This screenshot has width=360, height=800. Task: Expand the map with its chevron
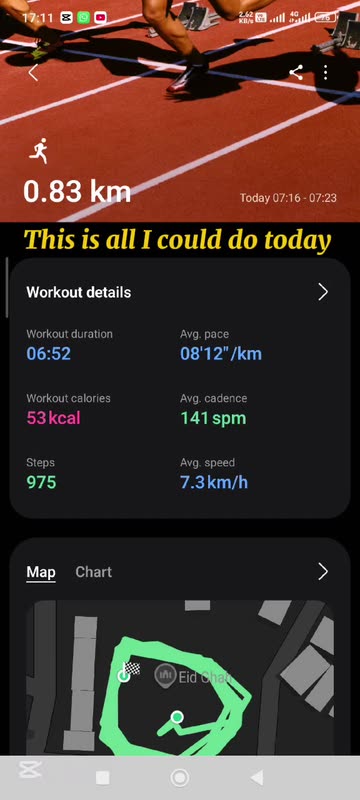(x=323, y=572)
